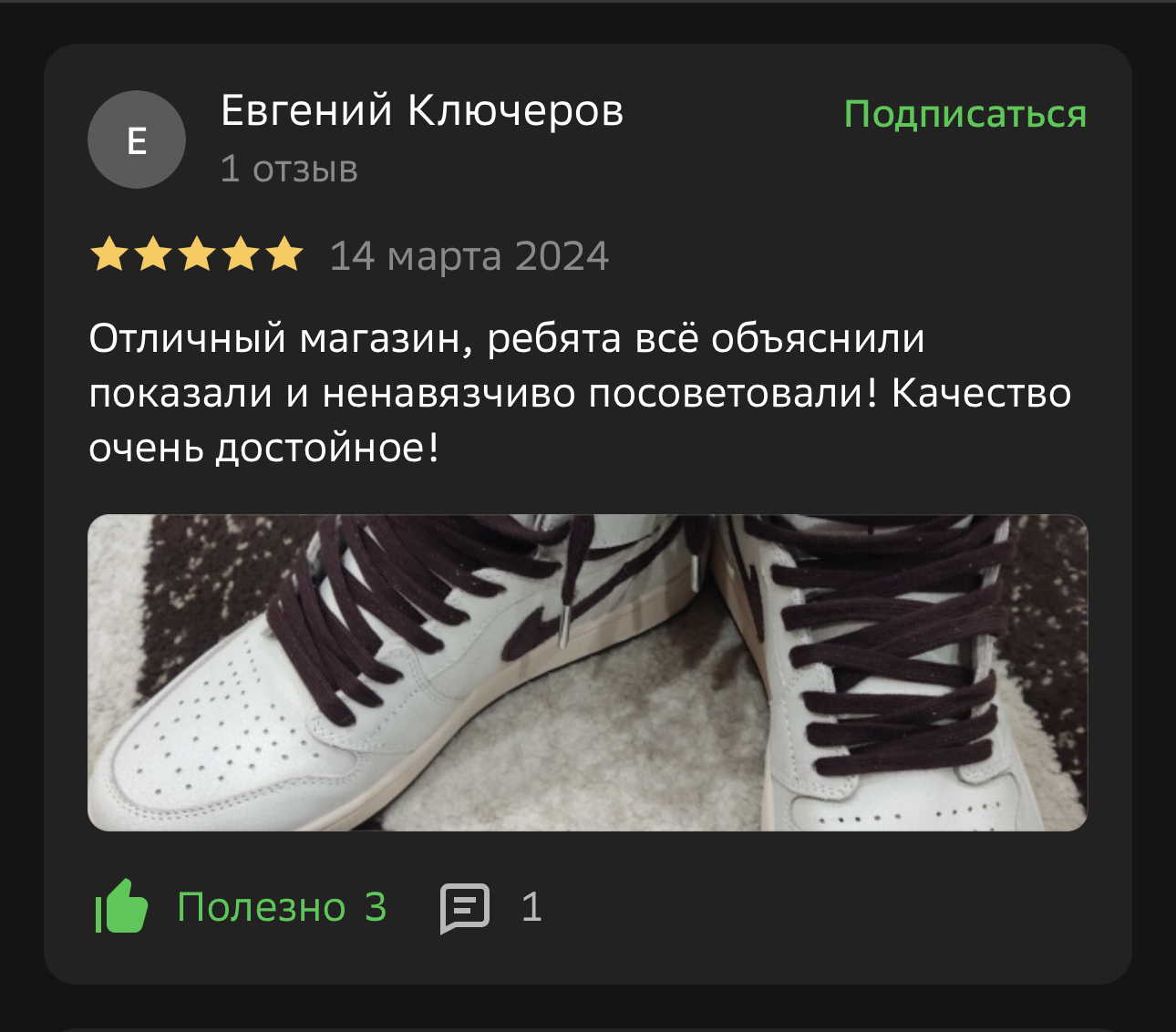This screenshot has height=1032, width=1176.
Task: Open the sneakers review photo
Action: (587, 673)
